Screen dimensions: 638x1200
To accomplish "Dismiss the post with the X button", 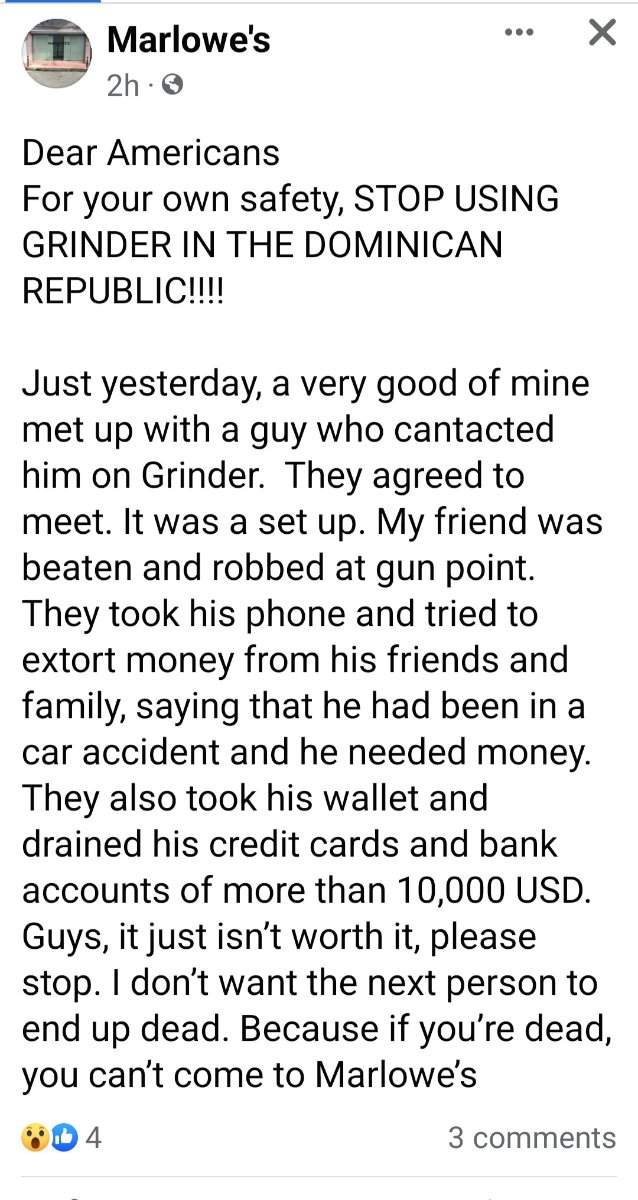I will pyautogui.click(x=602, y=34).
